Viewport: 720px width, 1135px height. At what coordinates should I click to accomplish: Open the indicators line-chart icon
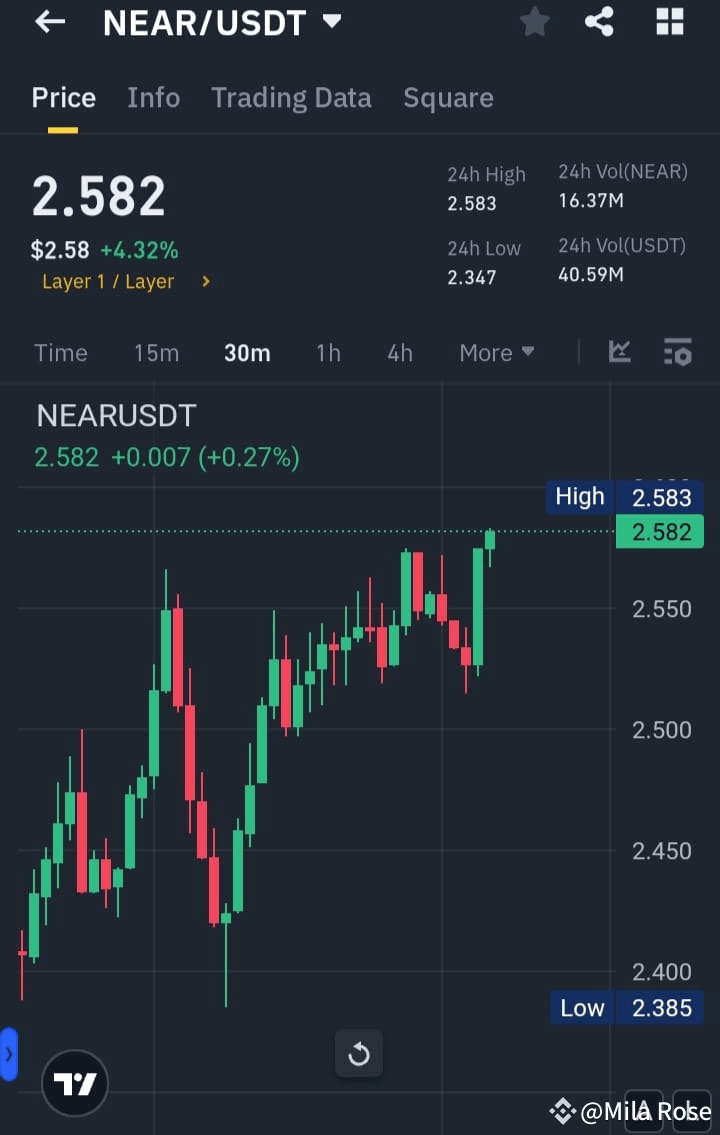pos(619,352)
